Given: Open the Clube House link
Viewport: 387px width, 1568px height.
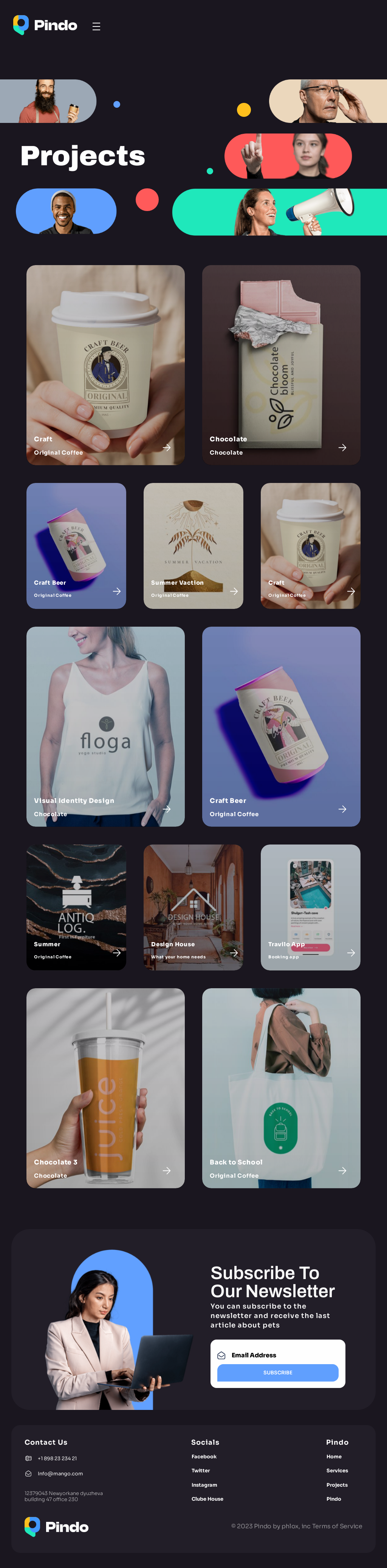Looking at the screenshot, I should 207,1499.
